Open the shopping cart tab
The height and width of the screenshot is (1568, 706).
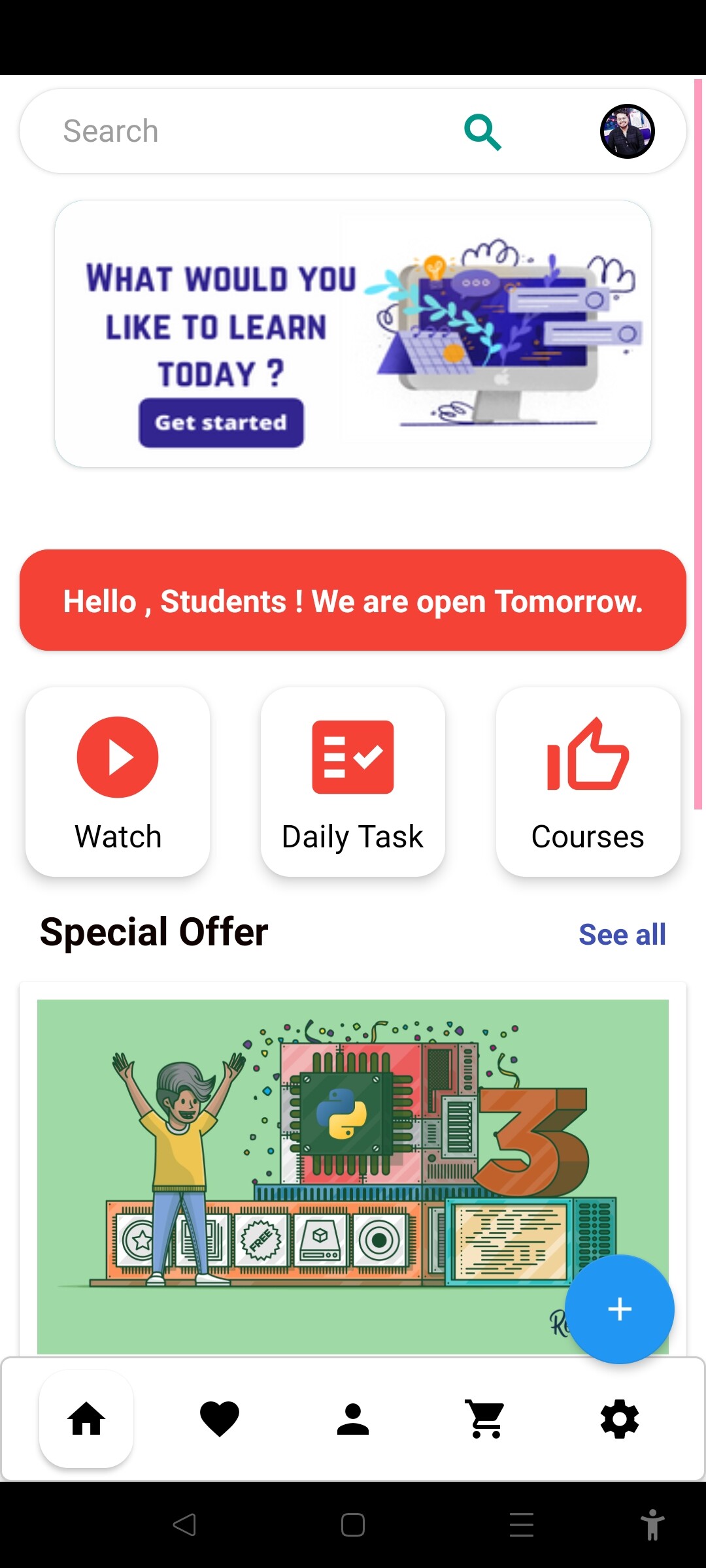[486, 1419]
